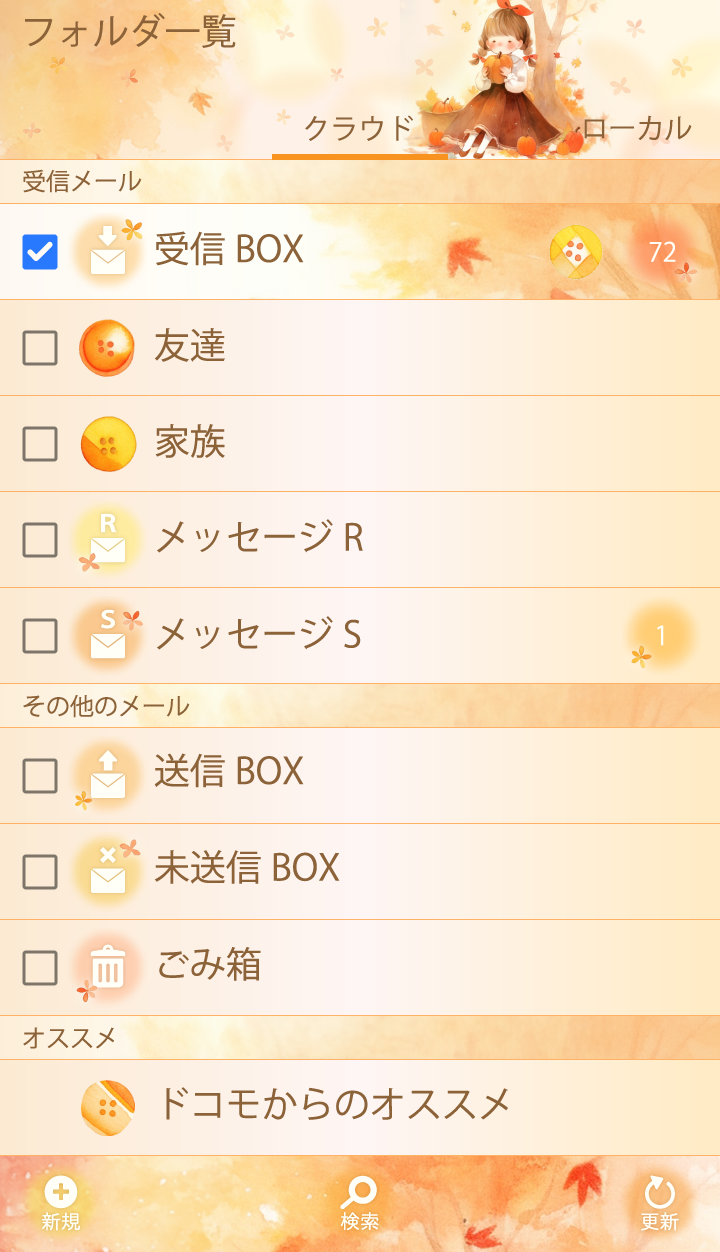720x1252 pixels.
Task: Open the メッセージ R folder
Action: pyautogui.click(x=258, y=539)
